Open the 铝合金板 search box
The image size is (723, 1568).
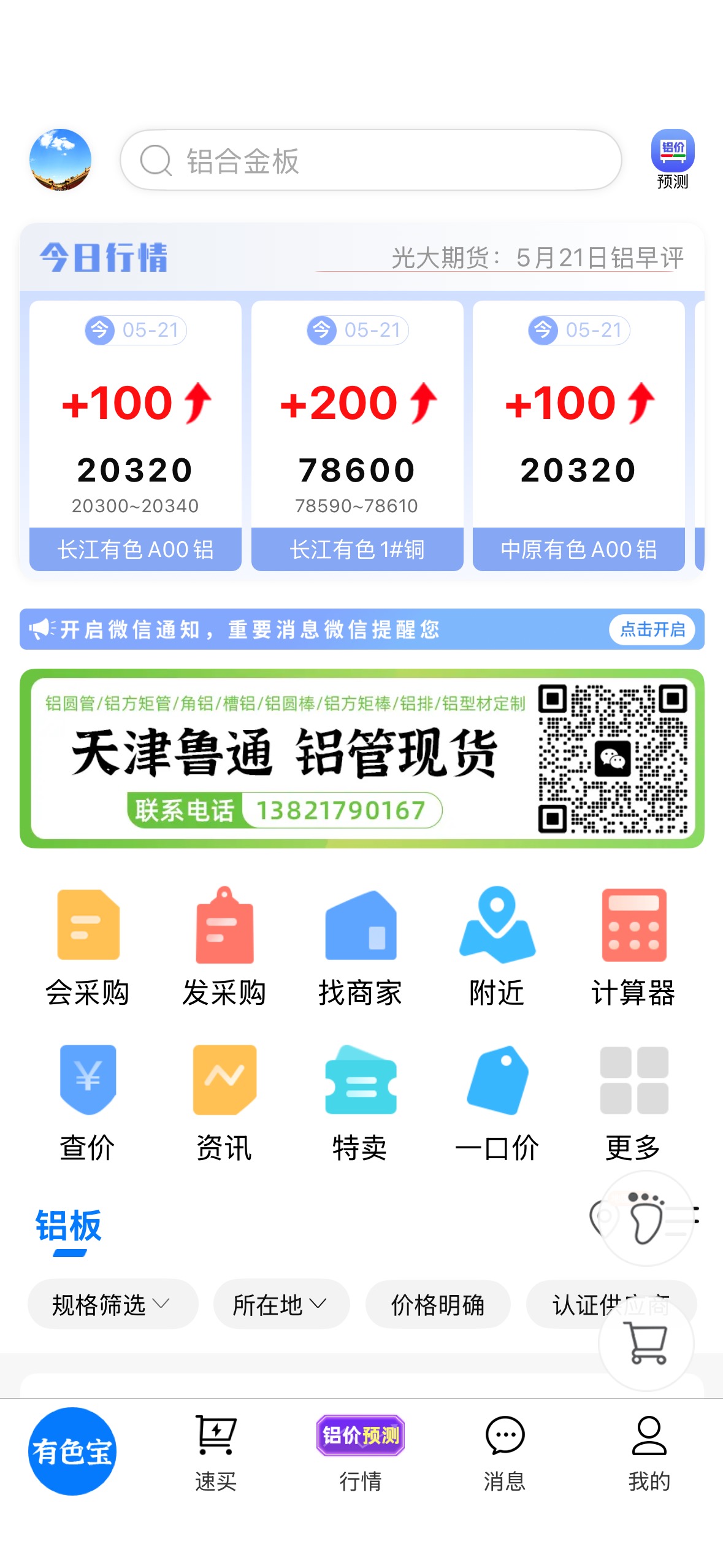tap(371, 161)
